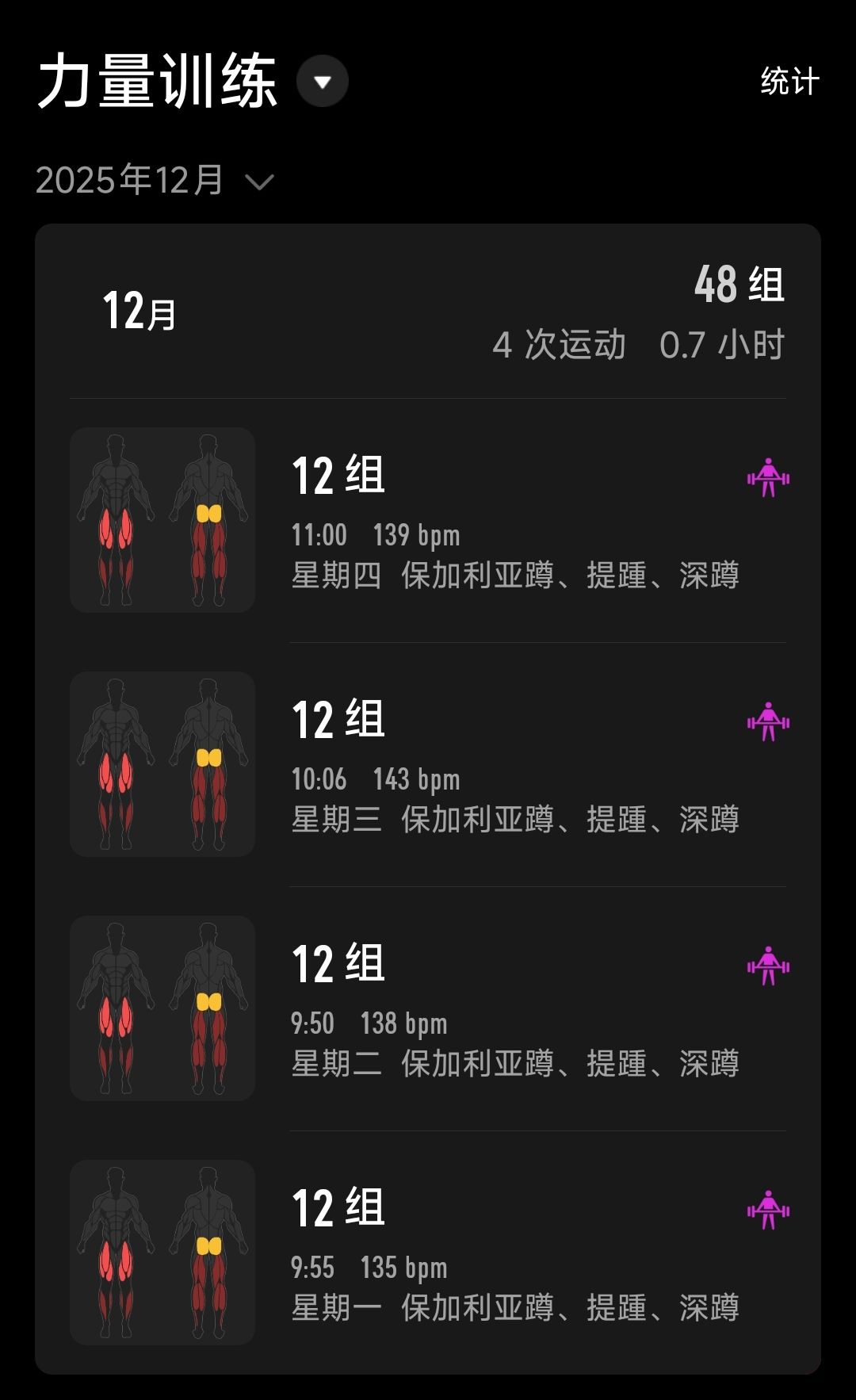Expand the 2025年12月 month picker
Image resolution: width=856 pixels, height=1400 pixels.
tap(155, 180)
